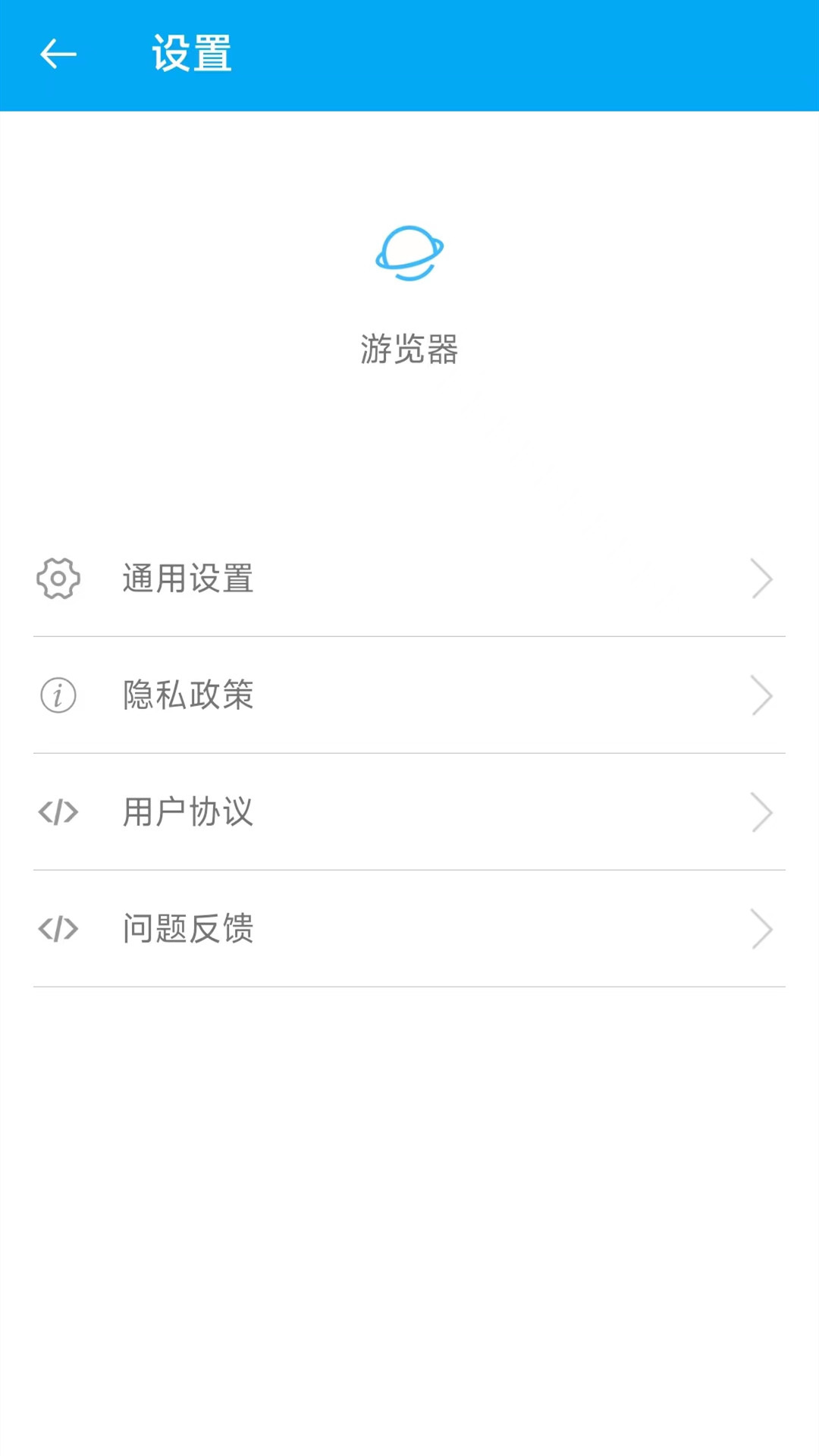Open 问题反馈 feedback page
The height and width of the screenshot is (1456, 819).
point(409,929)
